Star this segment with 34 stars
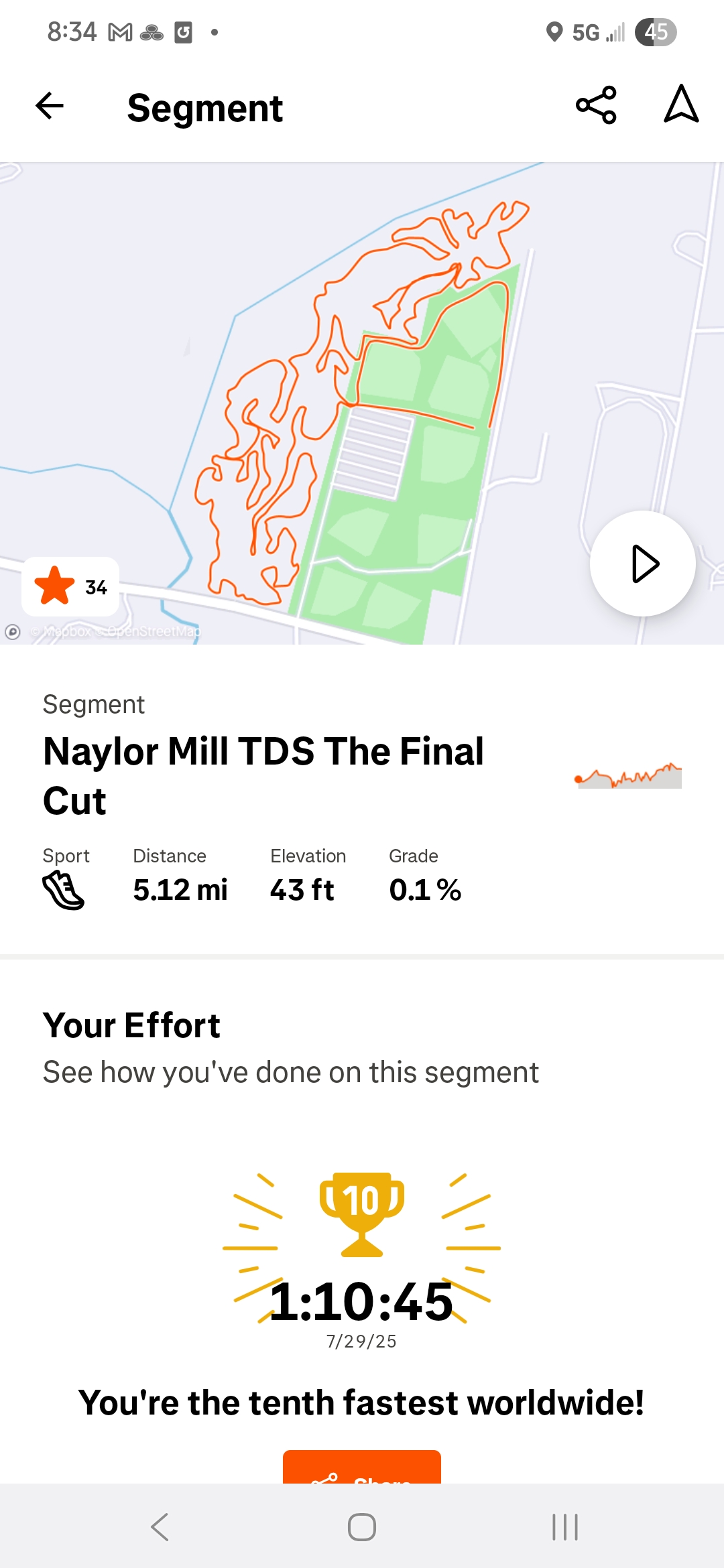This screenshot has height=1568, width=724. point(70,586)
